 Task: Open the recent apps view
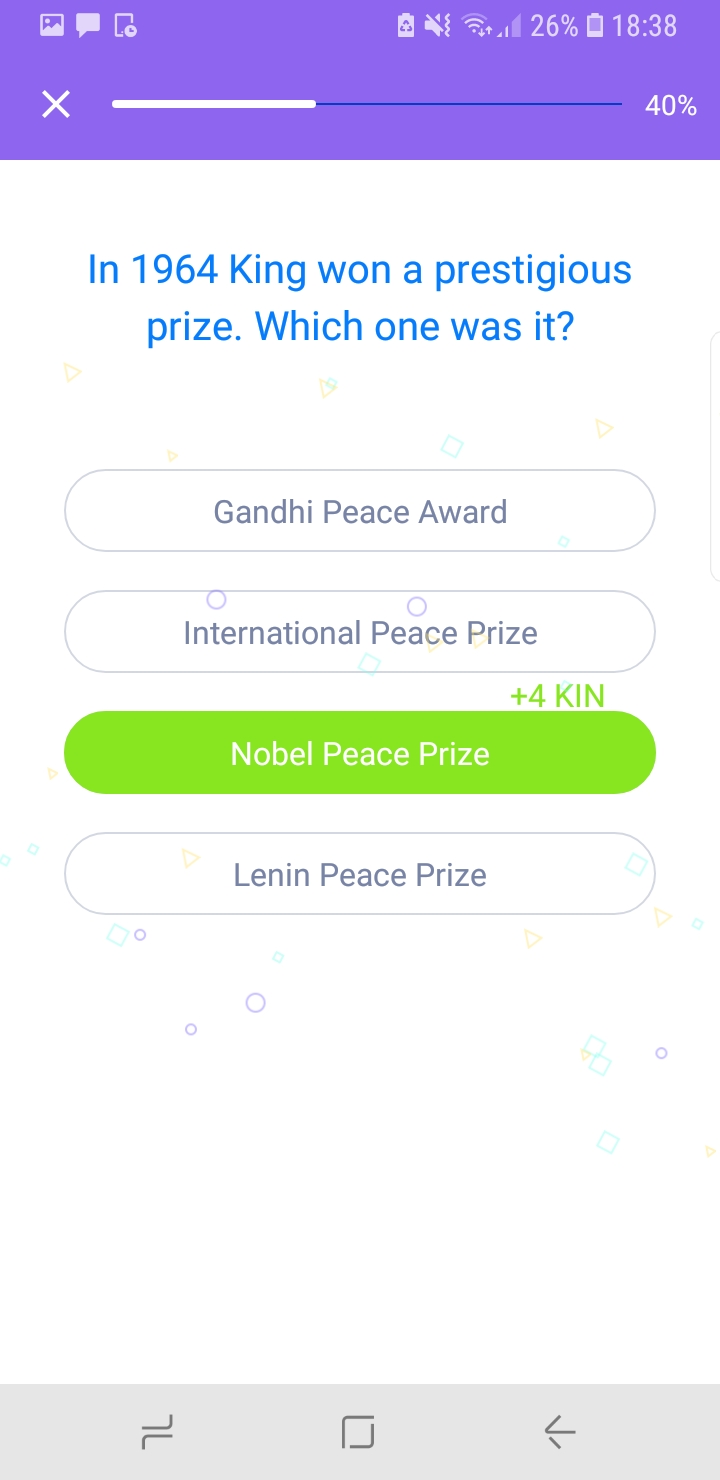pyautogui.click(x=157, y=1433)
